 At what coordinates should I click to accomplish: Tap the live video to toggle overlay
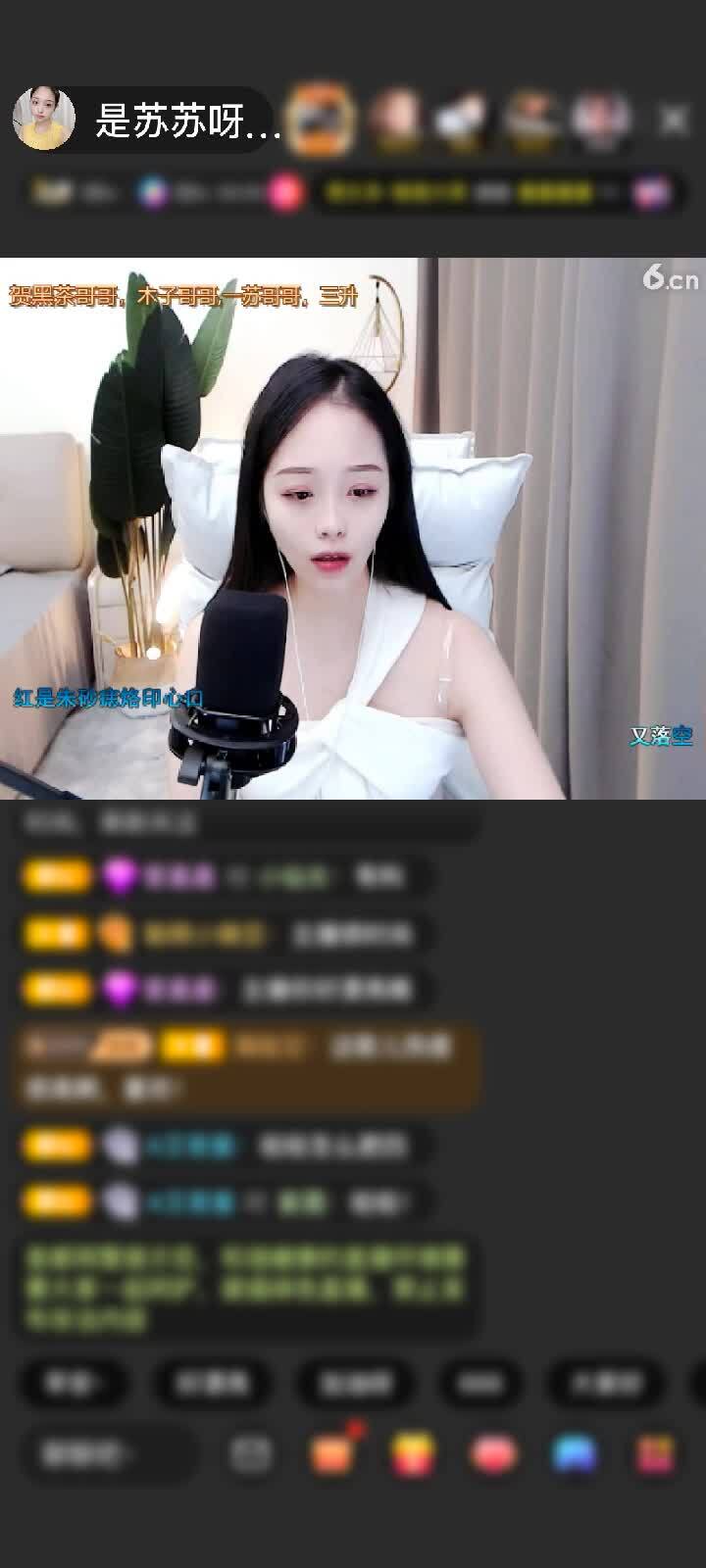(x=353, y=529)
